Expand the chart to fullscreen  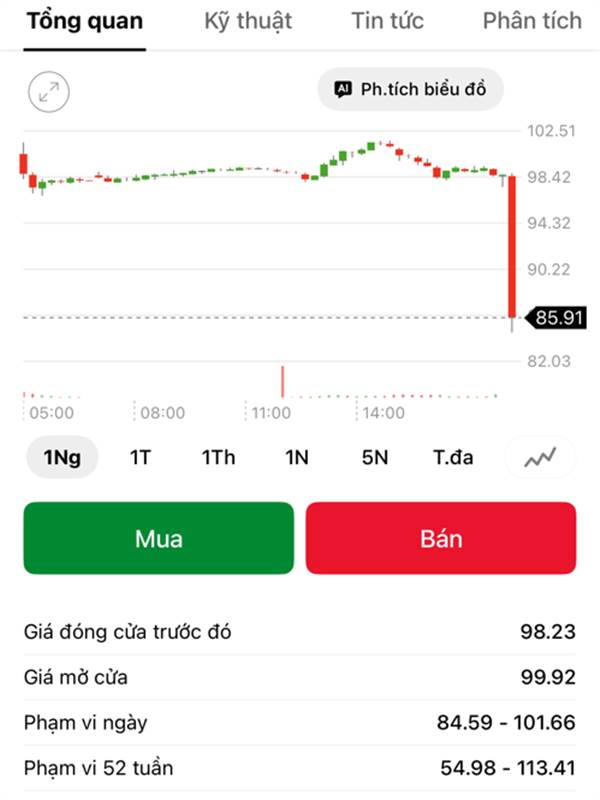47,92
